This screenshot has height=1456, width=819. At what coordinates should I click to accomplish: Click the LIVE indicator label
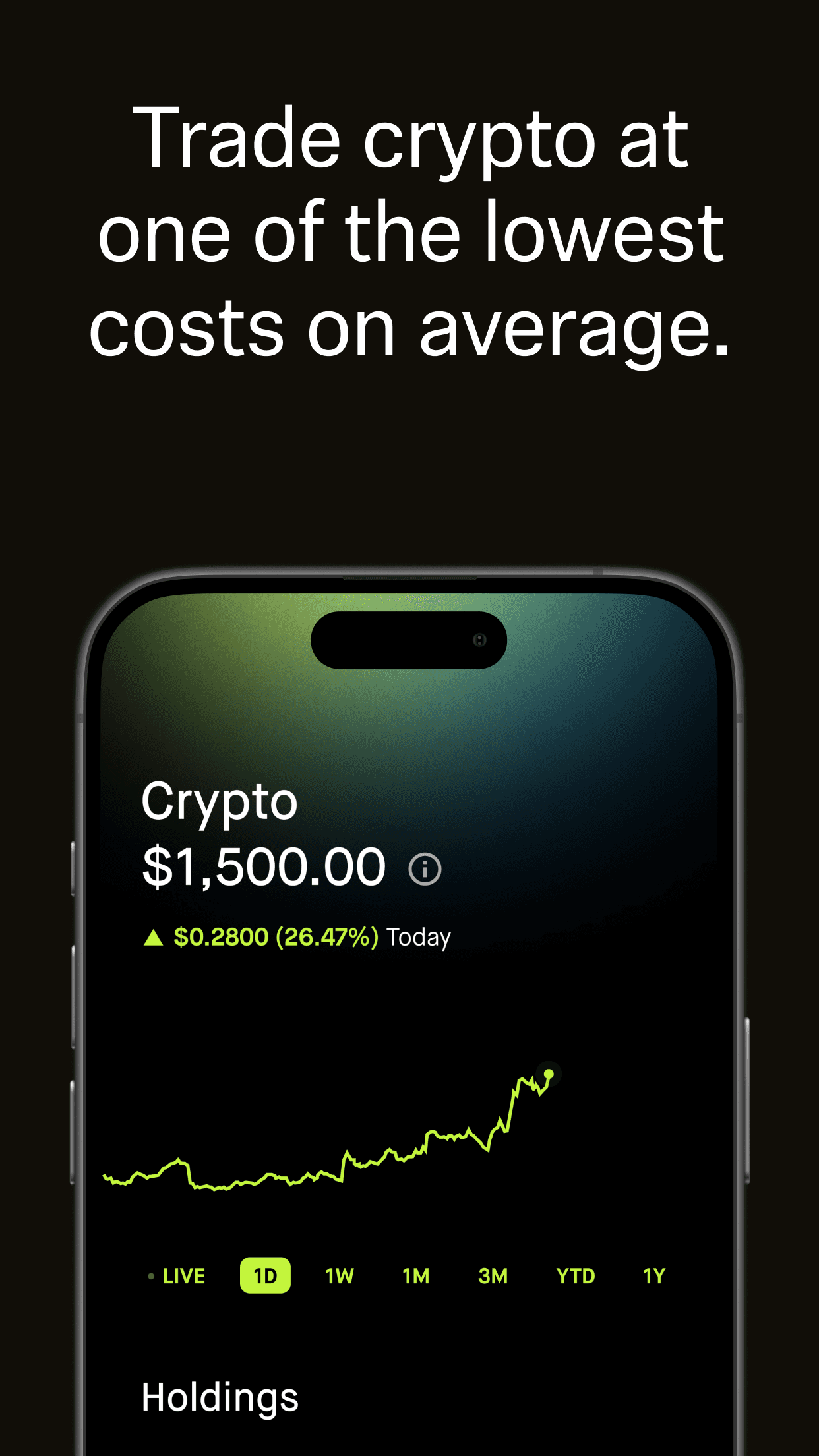(x=183, y=1276)
